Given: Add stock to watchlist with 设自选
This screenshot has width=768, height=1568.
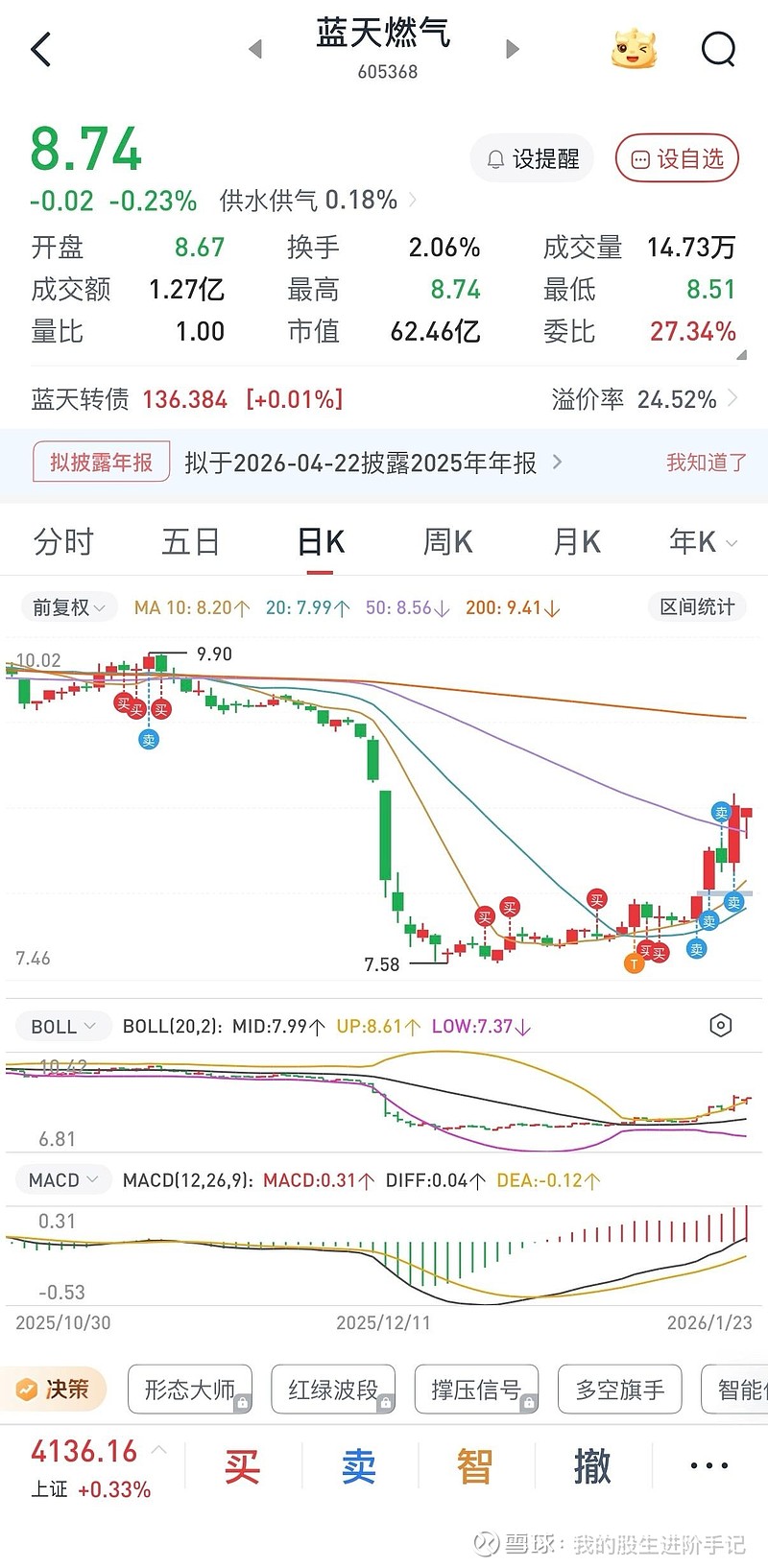Looking at the screenshot, I should pos(677,158).
